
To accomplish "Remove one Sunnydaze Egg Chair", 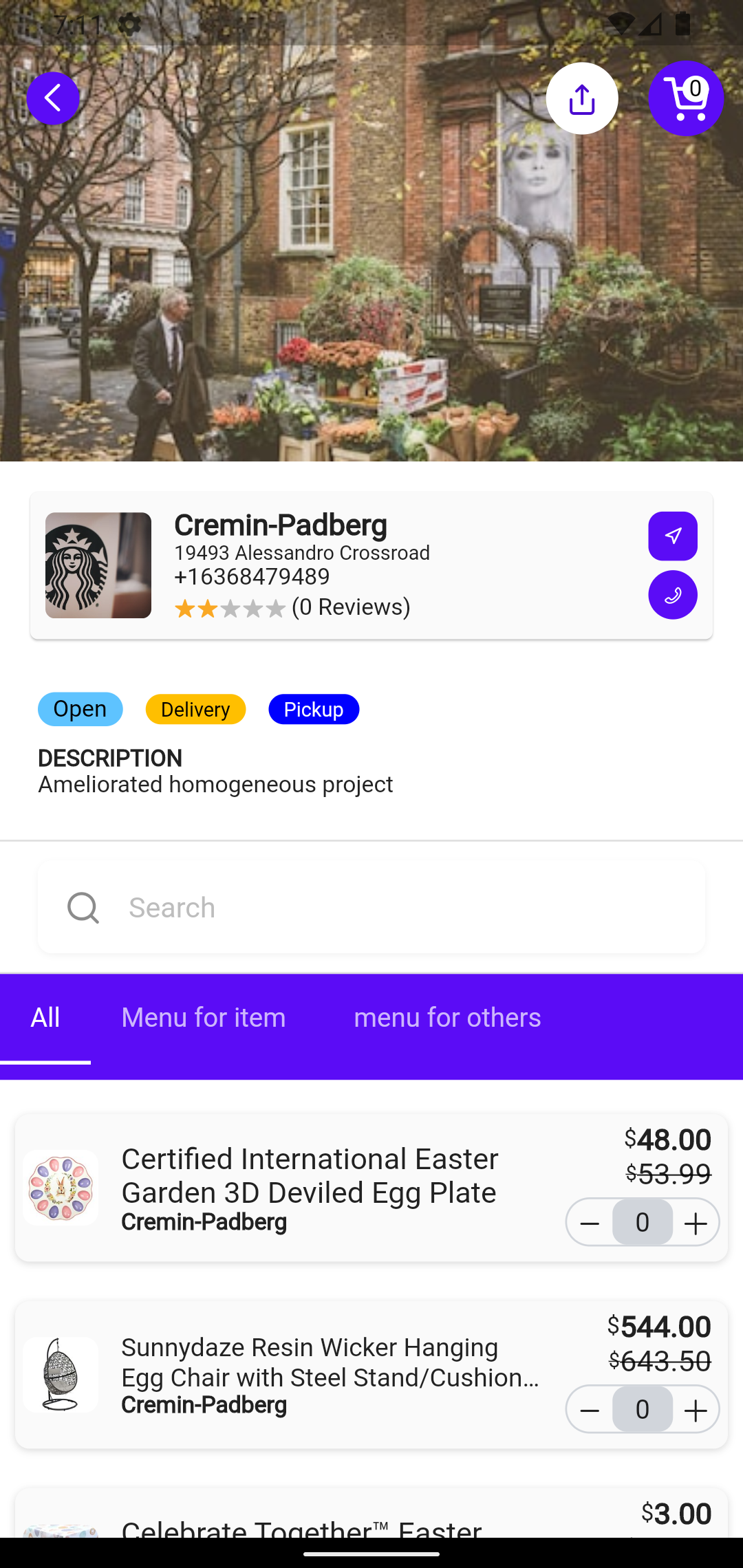I will 590,1410.
